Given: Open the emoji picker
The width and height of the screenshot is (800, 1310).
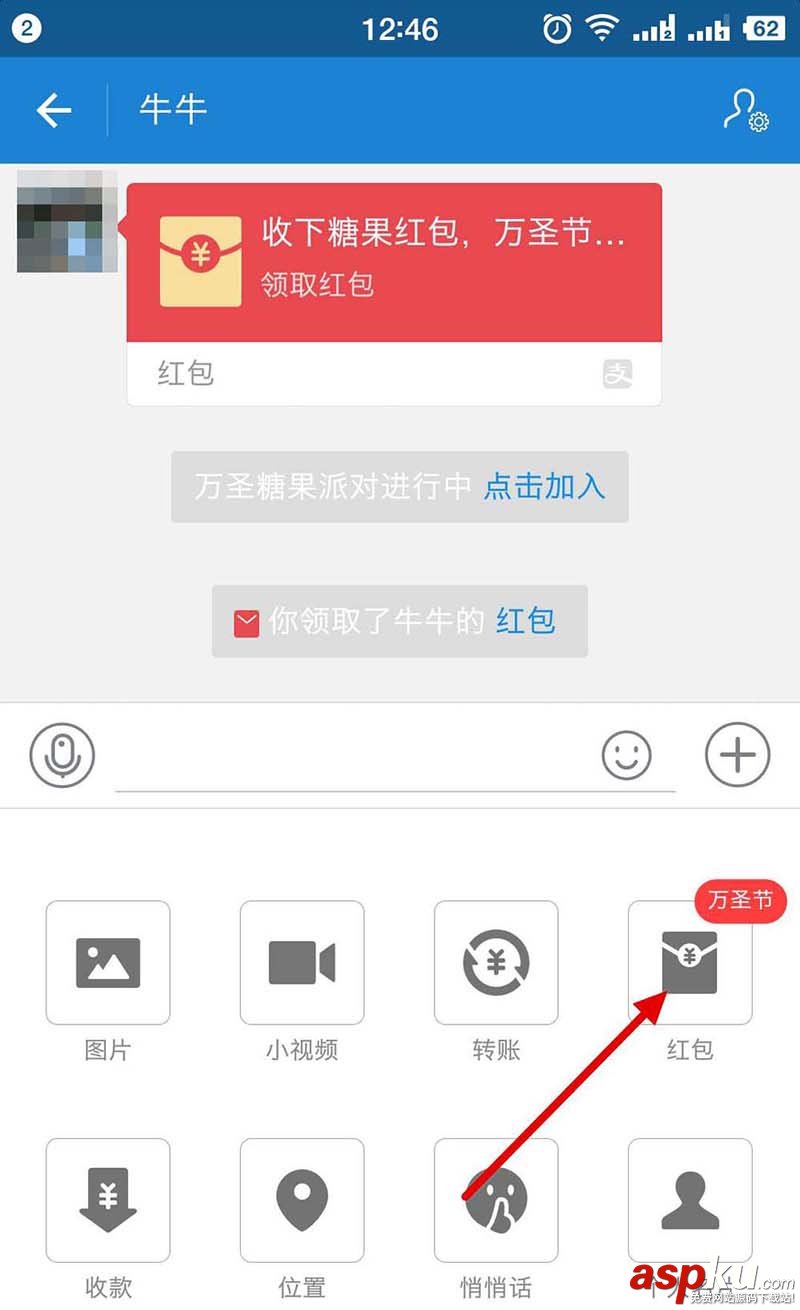Looking at the screenshot, I should click(627, 755).
